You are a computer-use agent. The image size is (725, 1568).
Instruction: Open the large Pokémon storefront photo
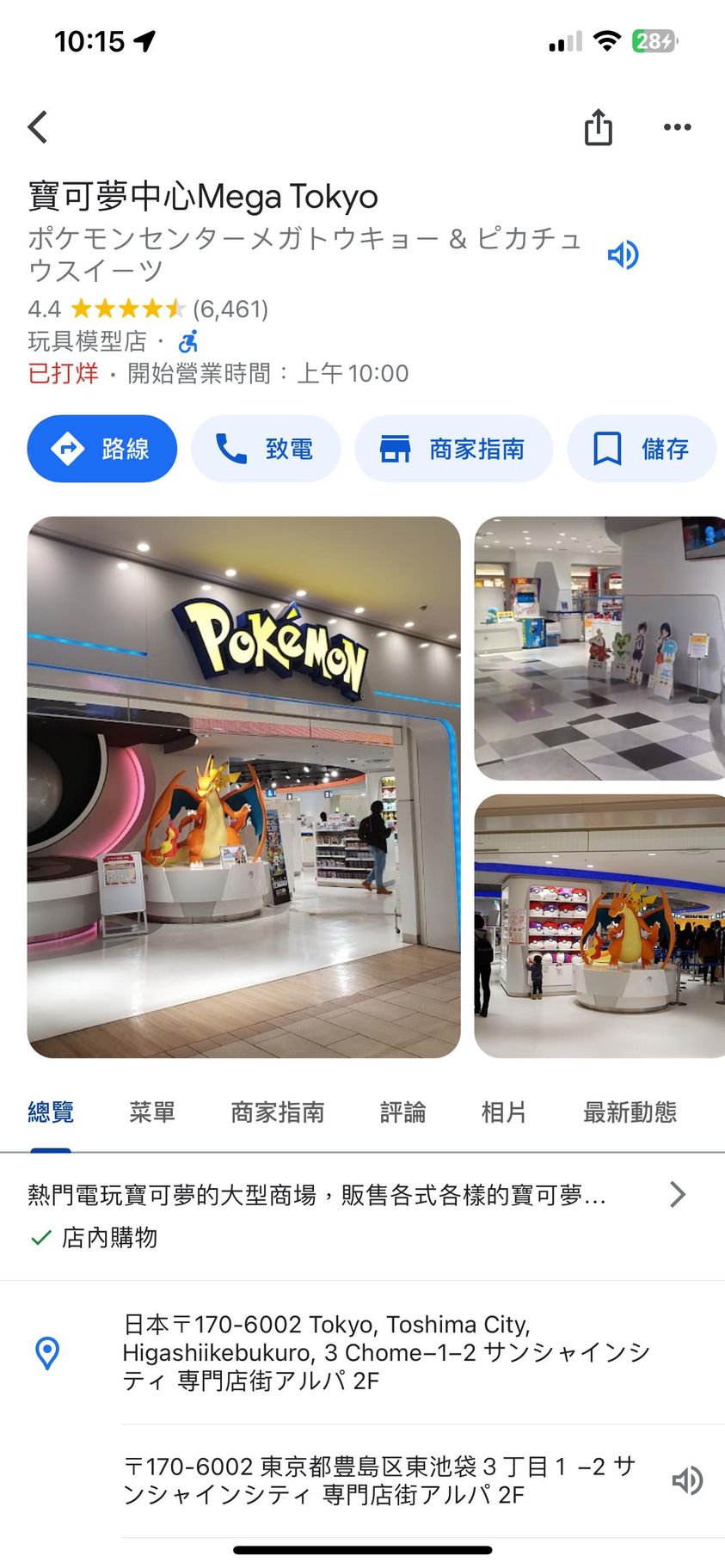(x=243, y=787)
